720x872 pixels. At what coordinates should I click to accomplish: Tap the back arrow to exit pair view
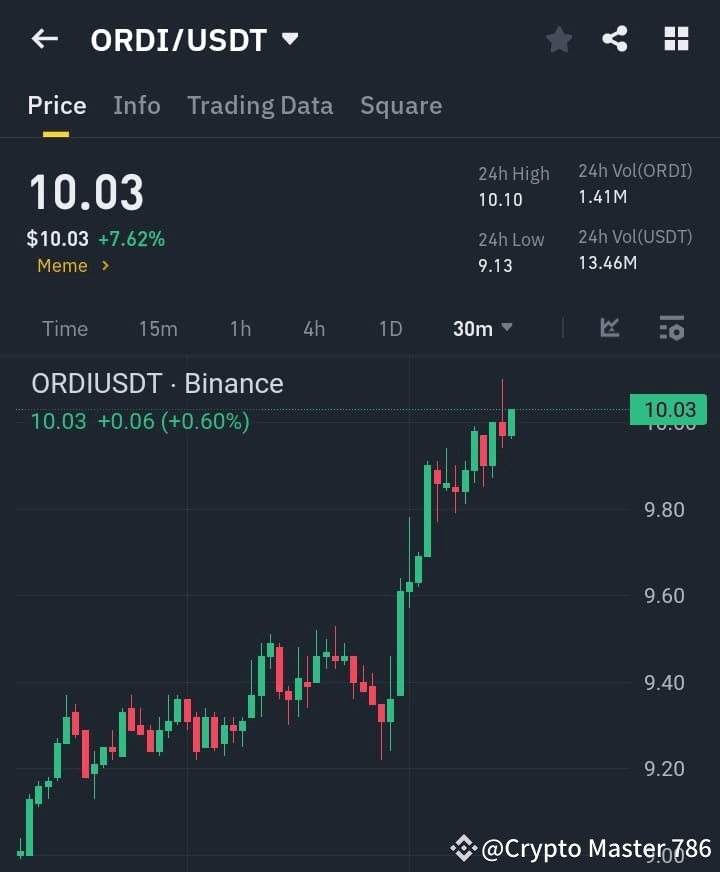[43, 38]
